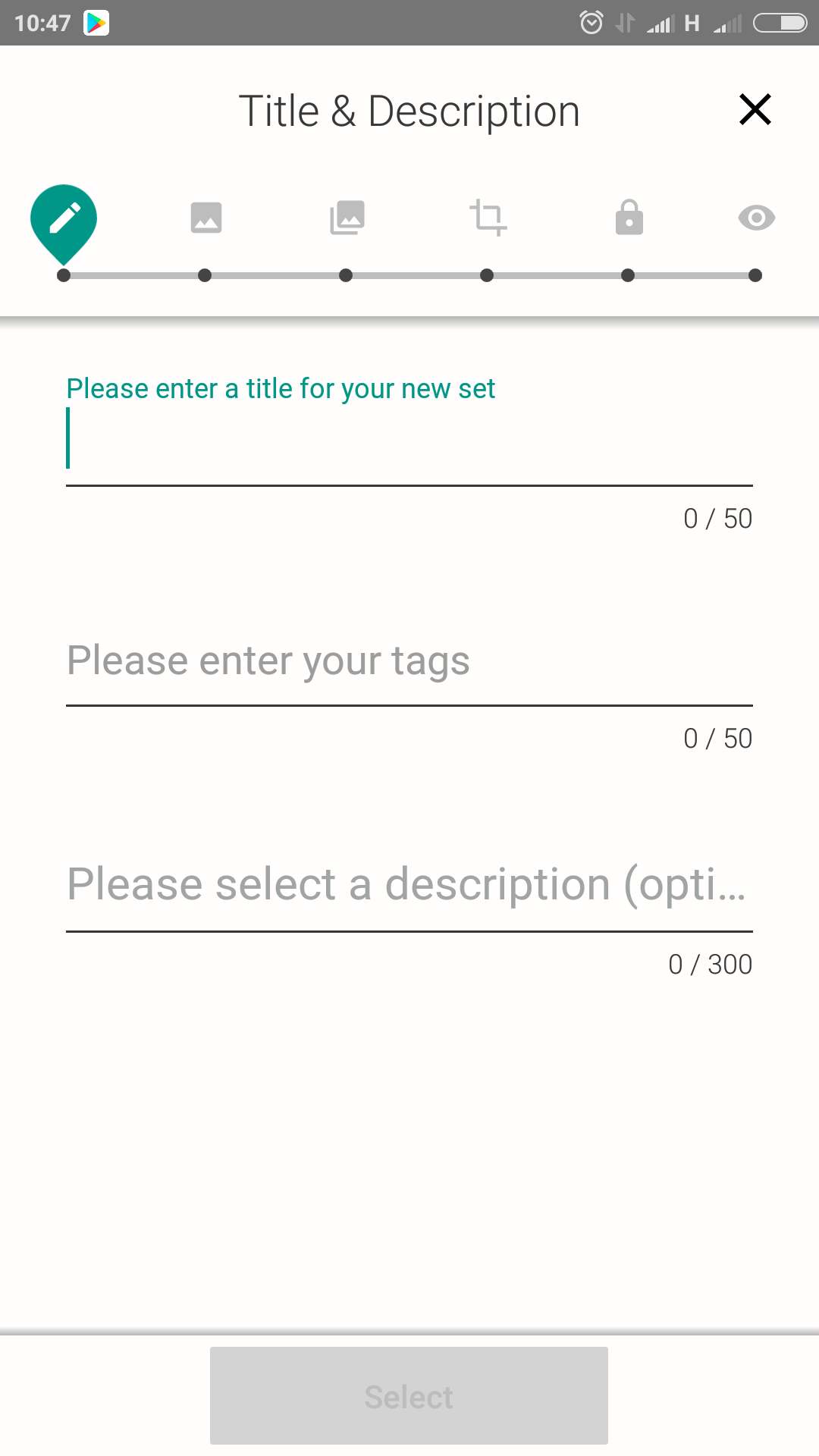Tap the tags input field
The image size is (819, 1456).
click(x=409, y=662)
